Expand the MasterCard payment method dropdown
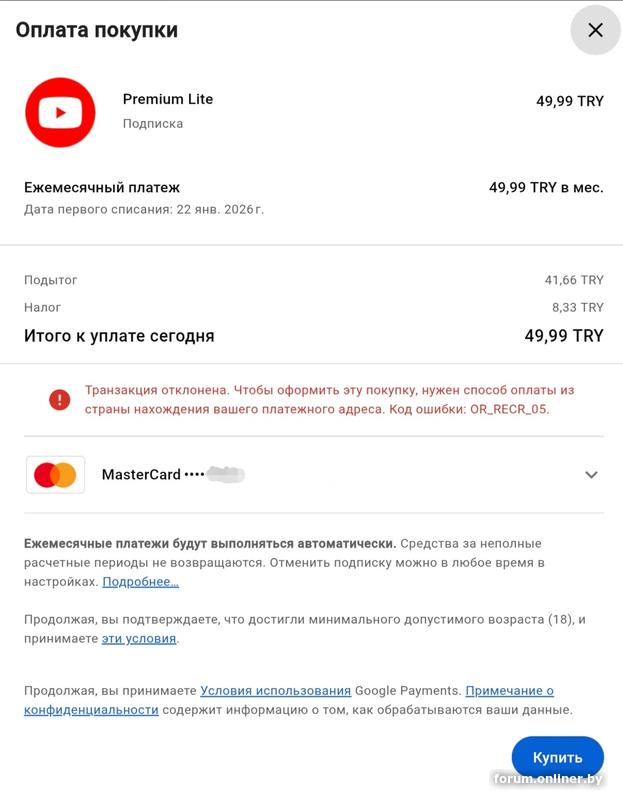 click(x=591, y=475)
